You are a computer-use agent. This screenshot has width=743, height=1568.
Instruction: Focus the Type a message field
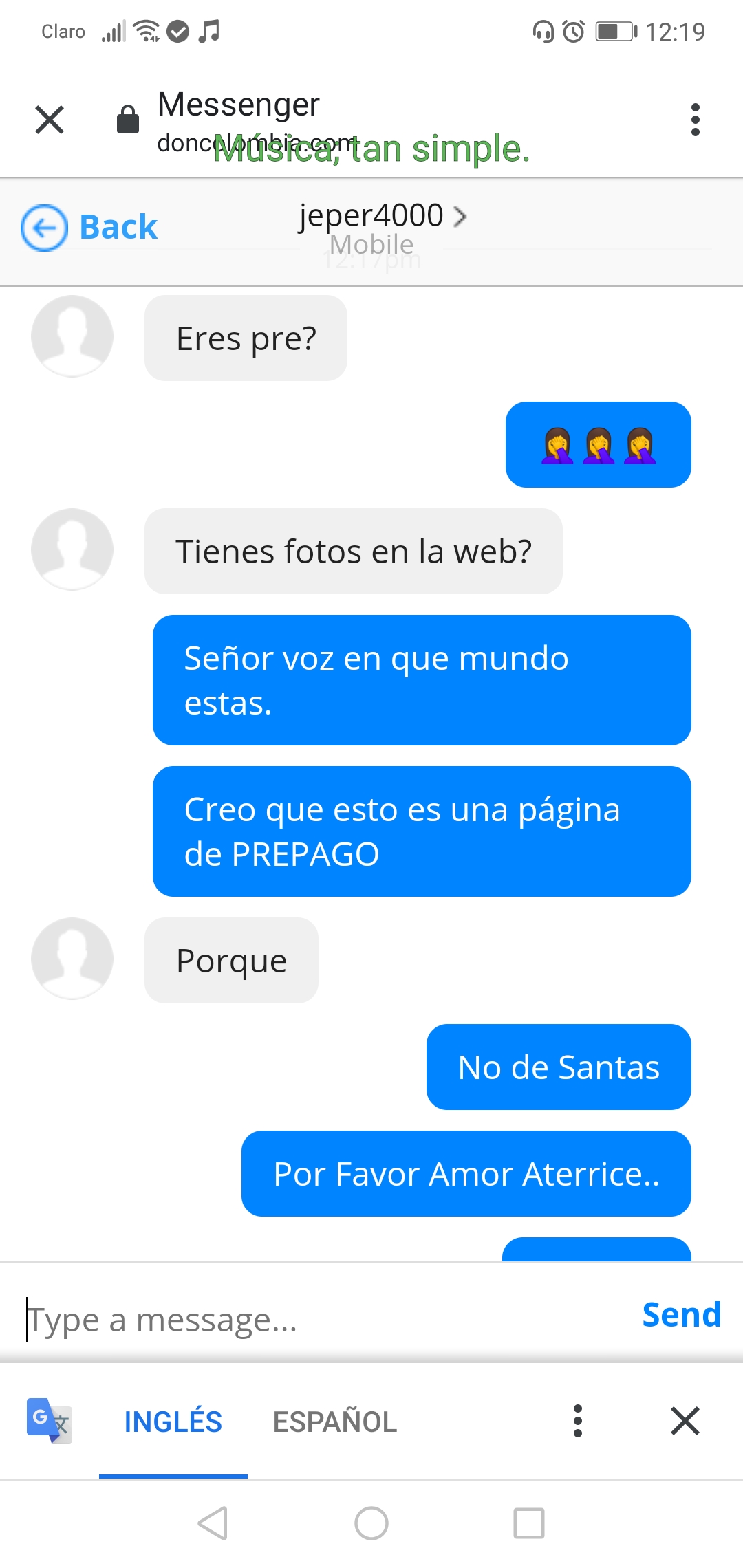coord(323,1319)
